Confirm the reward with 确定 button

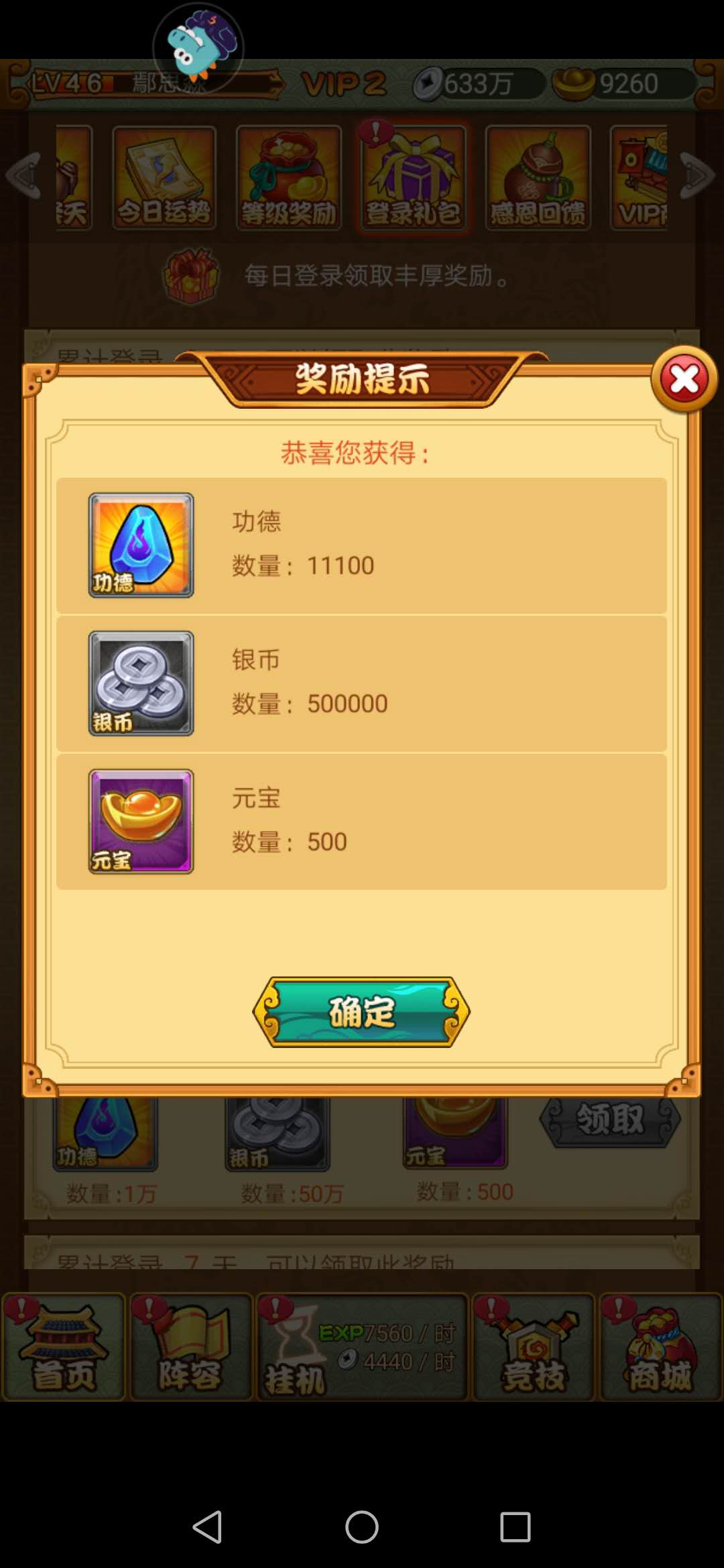pos(361,1012)
